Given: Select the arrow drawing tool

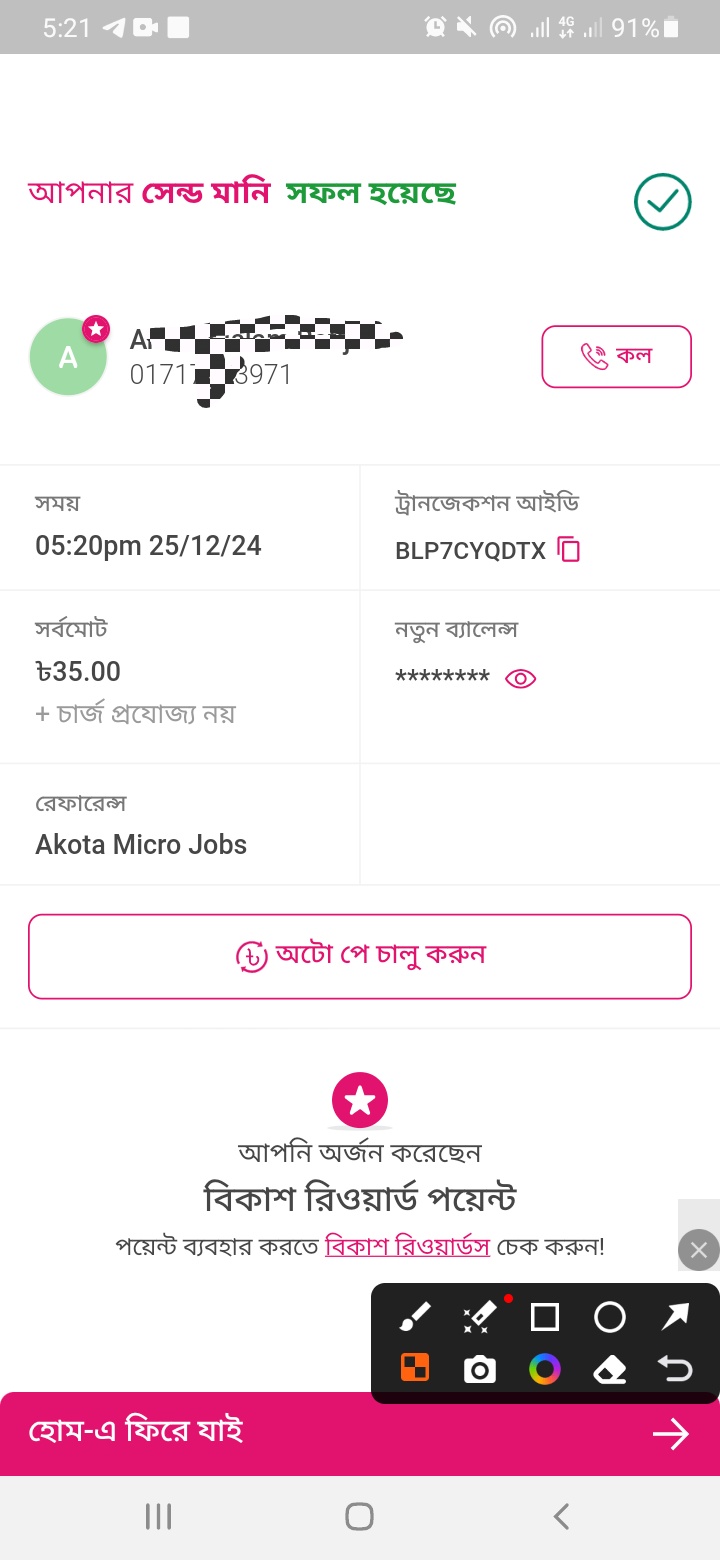Looking at the screenshot, I should tap(675, 1318).
